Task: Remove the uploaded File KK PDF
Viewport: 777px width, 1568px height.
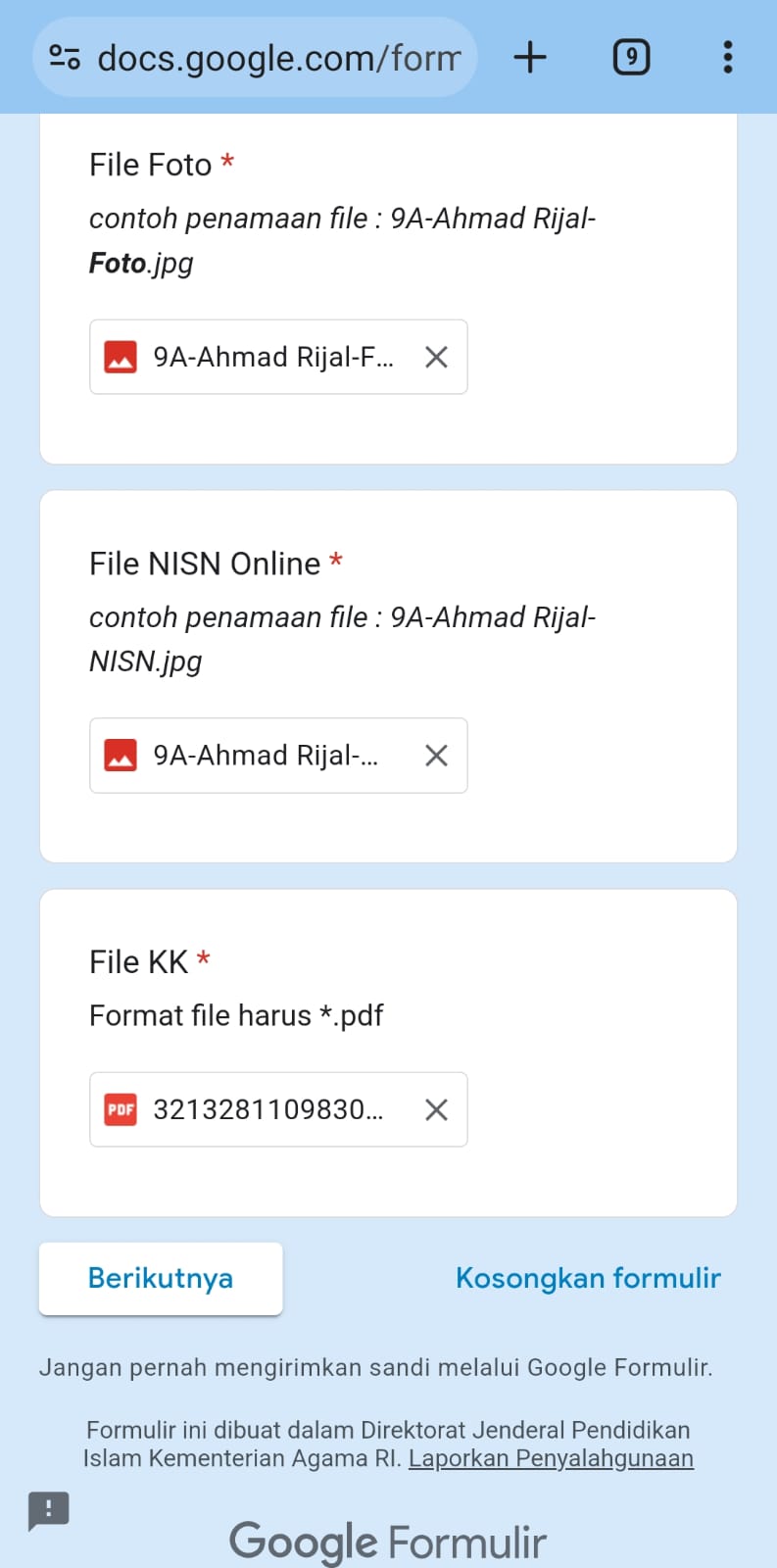Action: (x=436, y=1109)
